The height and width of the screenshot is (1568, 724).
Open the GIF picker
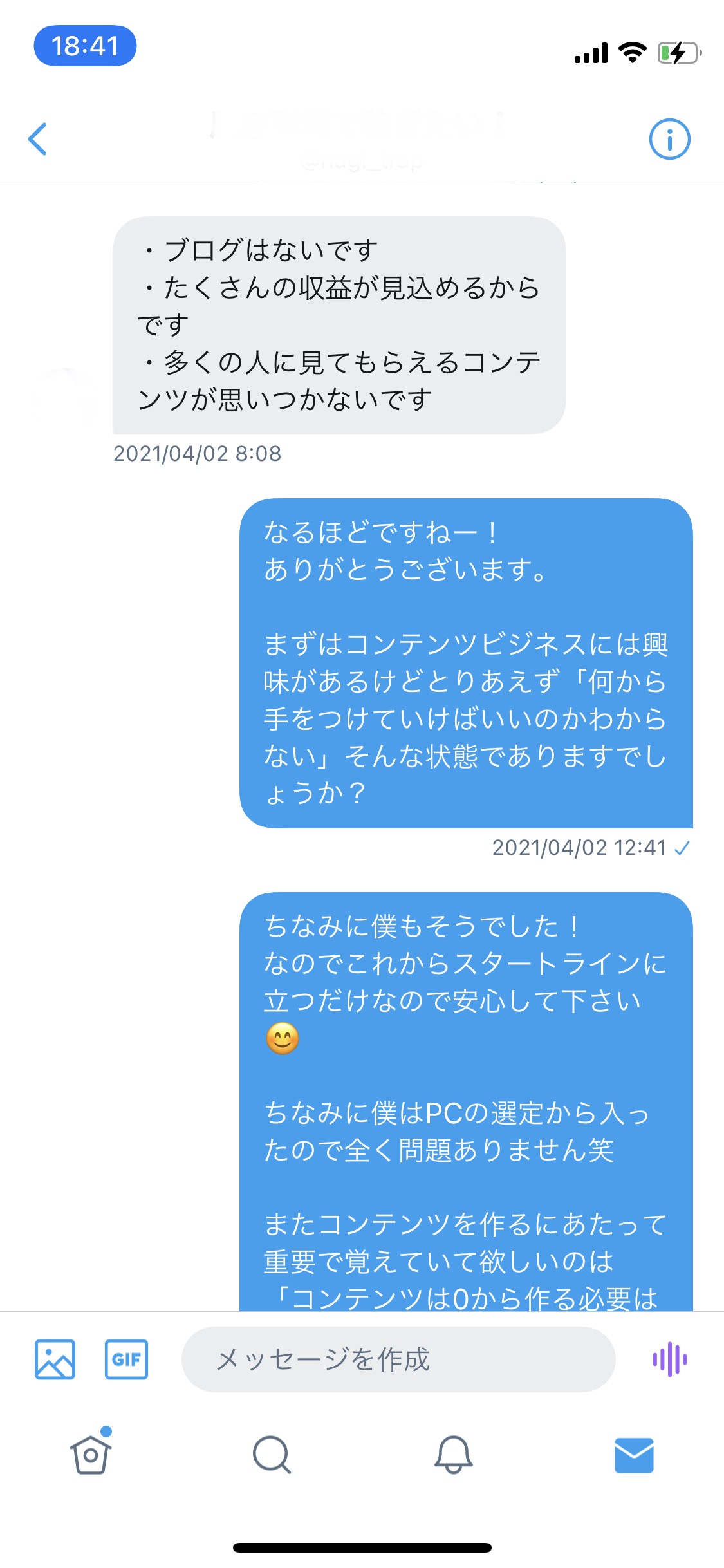click(126, 1359)
